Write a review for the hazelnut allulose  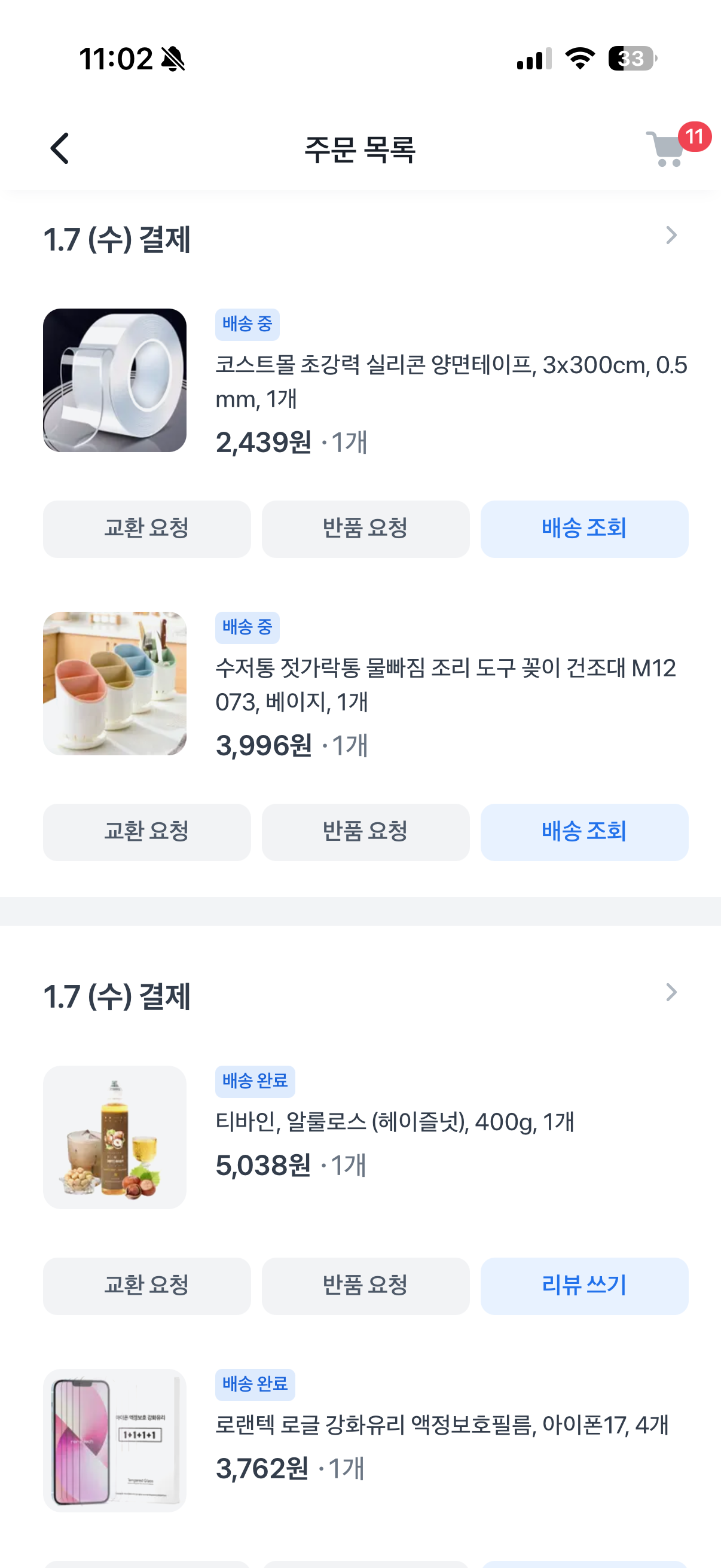584,1285
